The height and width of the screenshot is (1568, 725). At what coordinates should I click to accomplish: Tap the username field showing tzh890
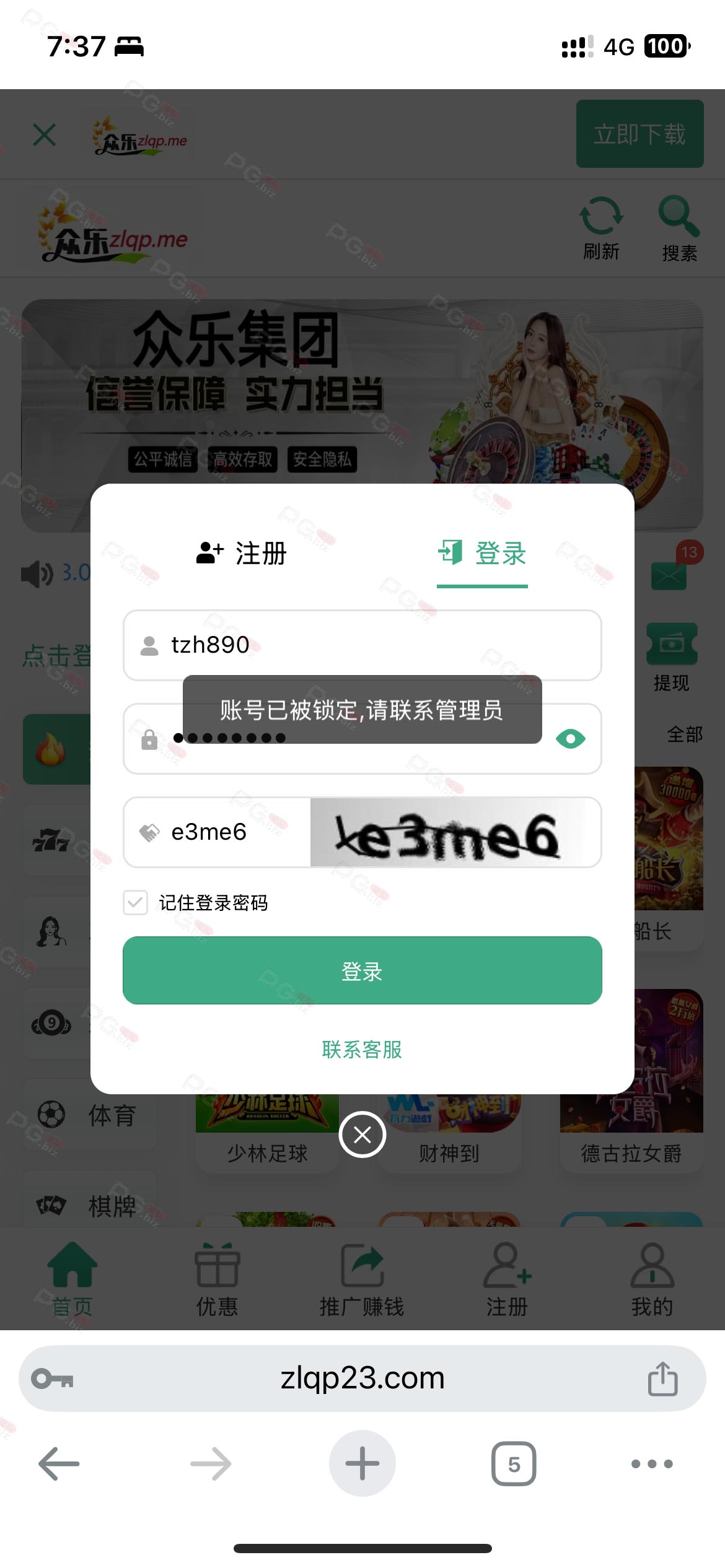(362, 645)
